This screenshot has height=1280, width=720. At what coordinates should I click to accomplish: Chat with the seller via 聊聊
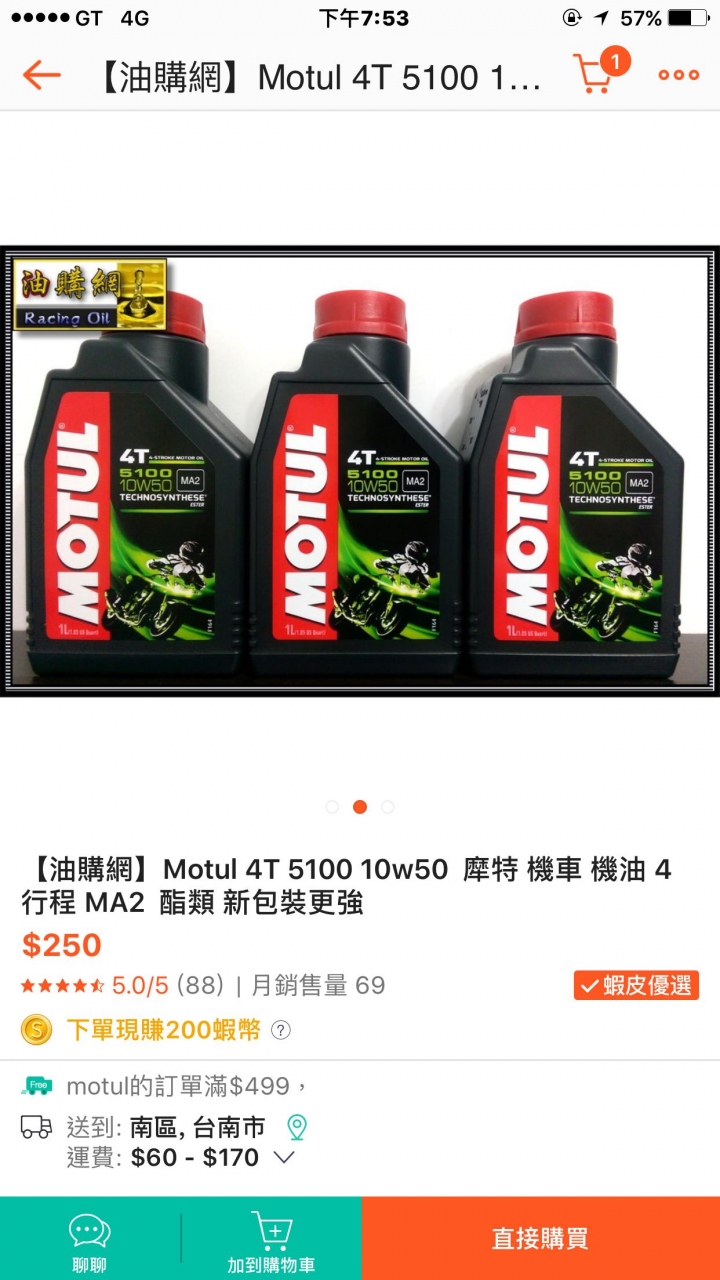point(90,1239)
